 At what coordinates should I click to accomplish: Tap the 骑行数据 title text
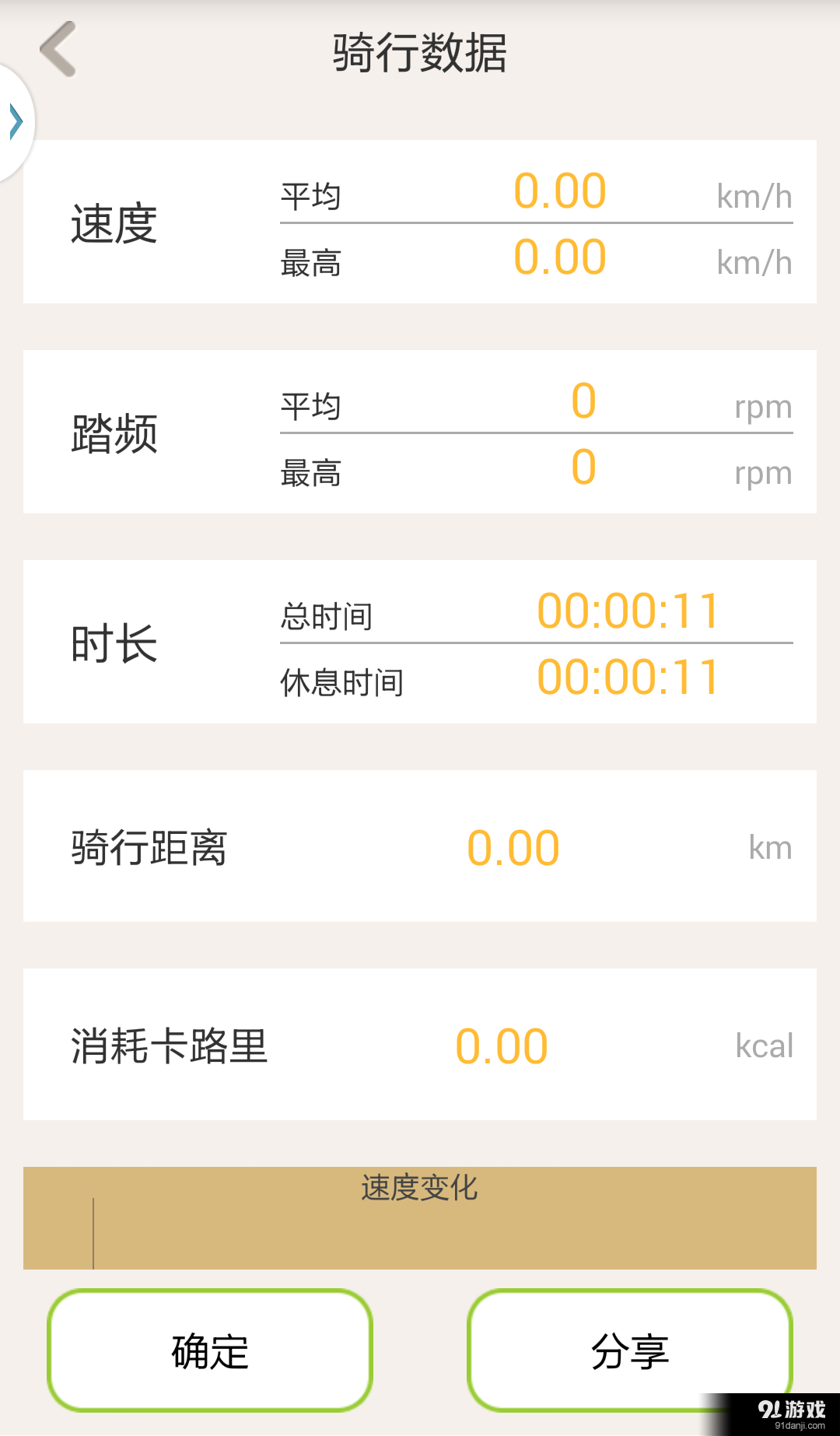click(420, 53)
